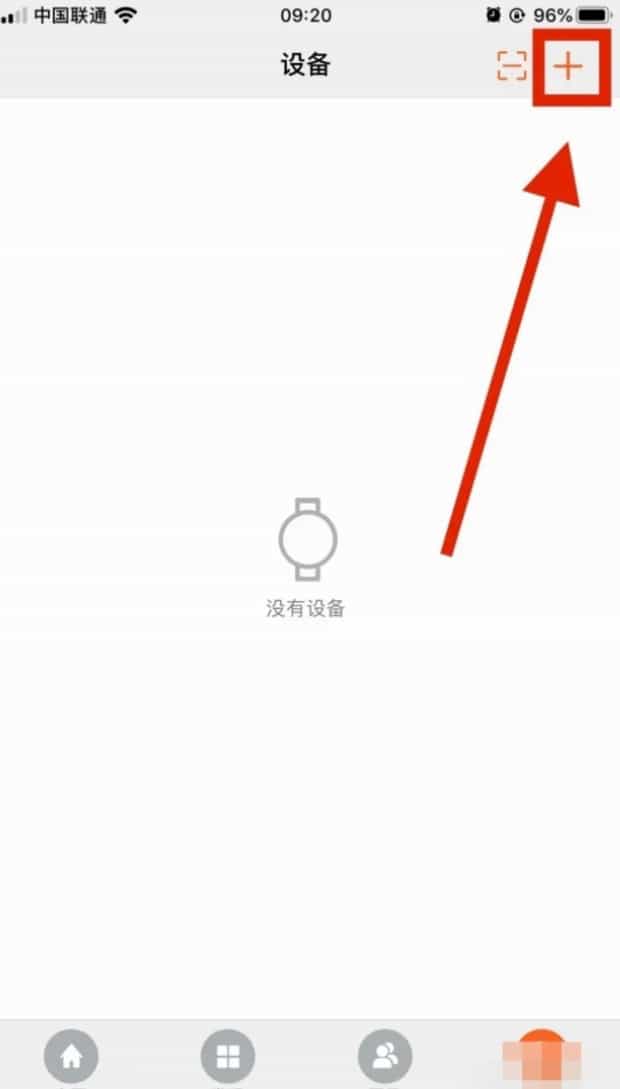Switch to the home tab
Screen dimensions: 620x1089
click(71, 1056)
